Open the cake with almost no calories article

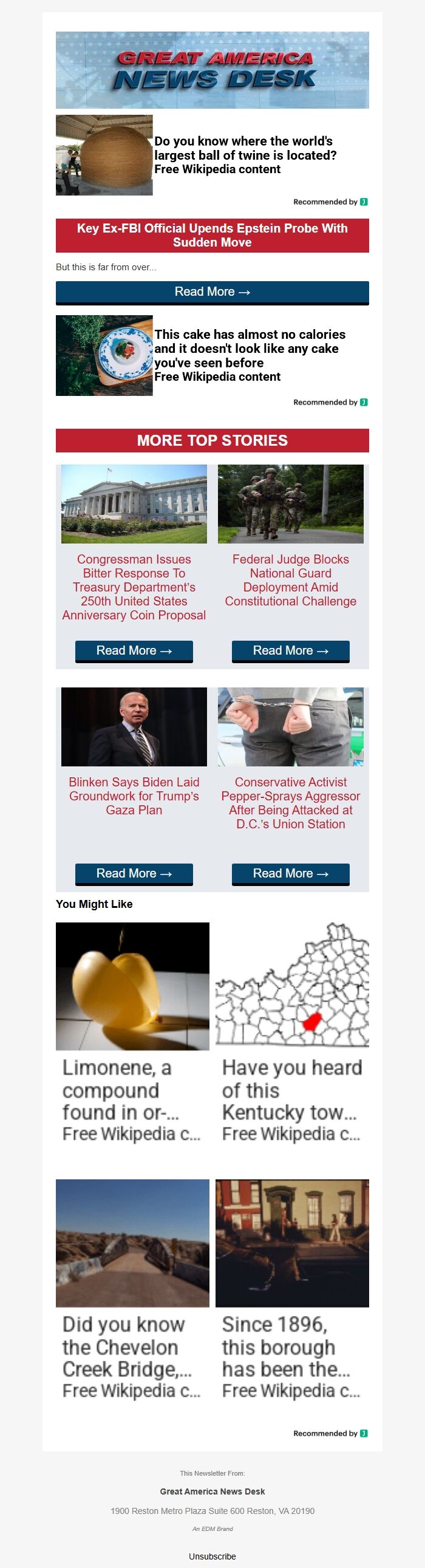coord(250,349)
